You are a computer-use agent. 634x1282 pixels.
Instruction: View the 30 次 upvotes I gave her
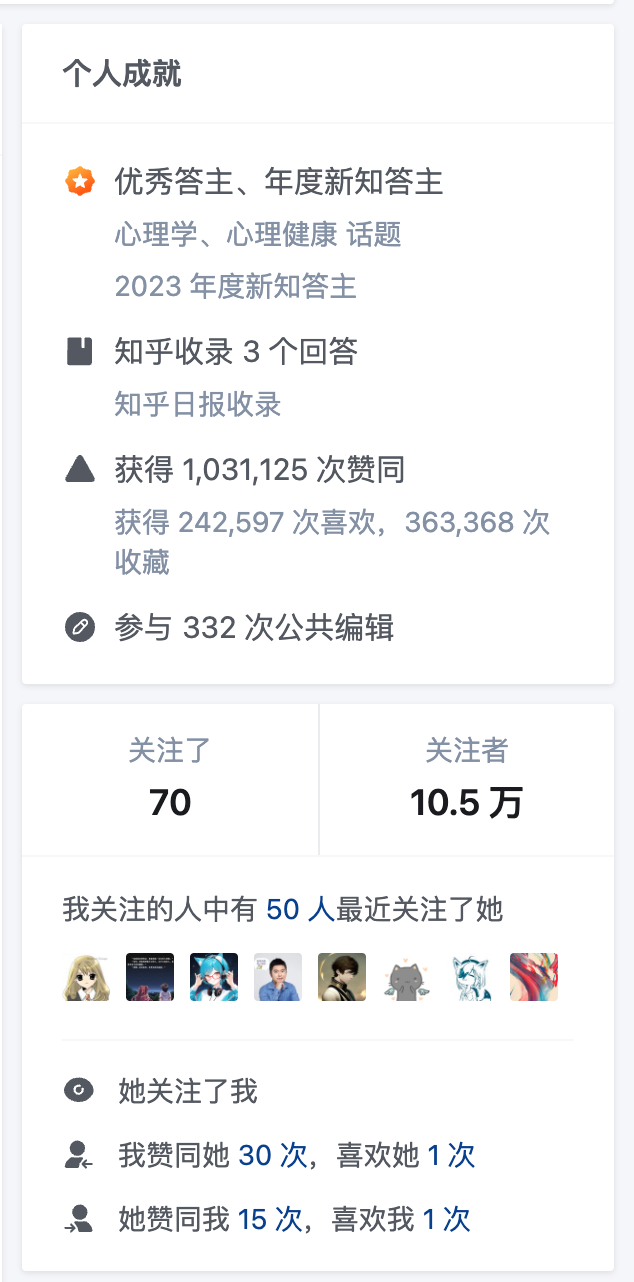coord(272,1155)
